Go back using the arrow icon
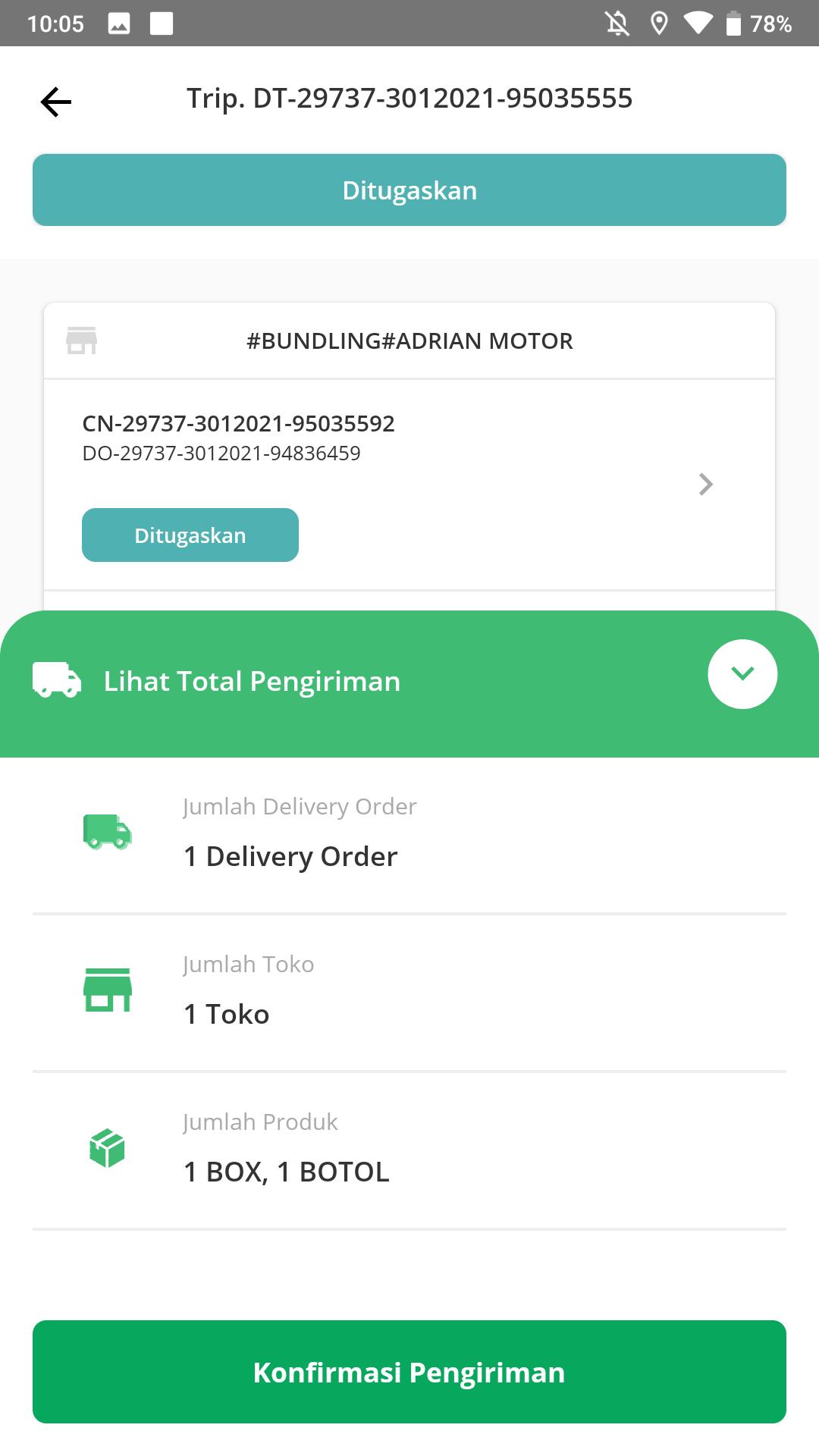Viewport: 819px width, 1456px height. coord(56,102)
